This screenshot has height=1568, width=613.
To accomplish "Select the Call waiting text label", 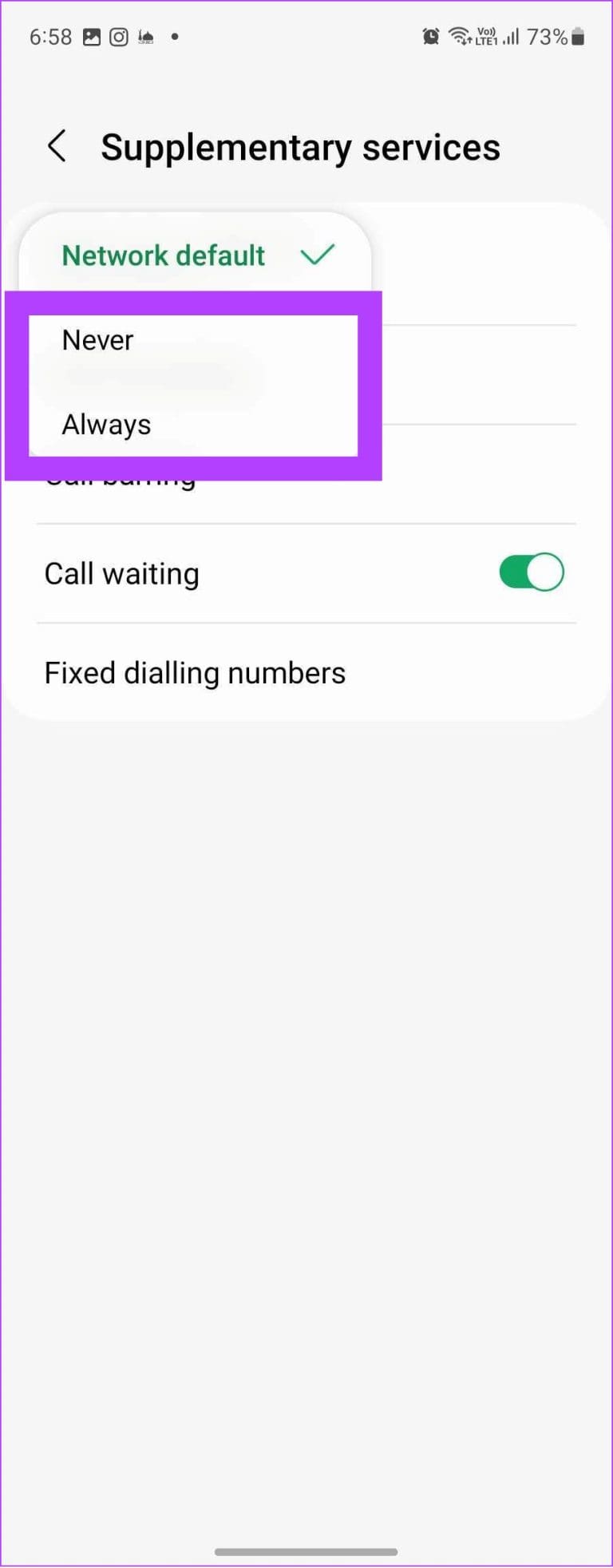I will coord(121,572).
